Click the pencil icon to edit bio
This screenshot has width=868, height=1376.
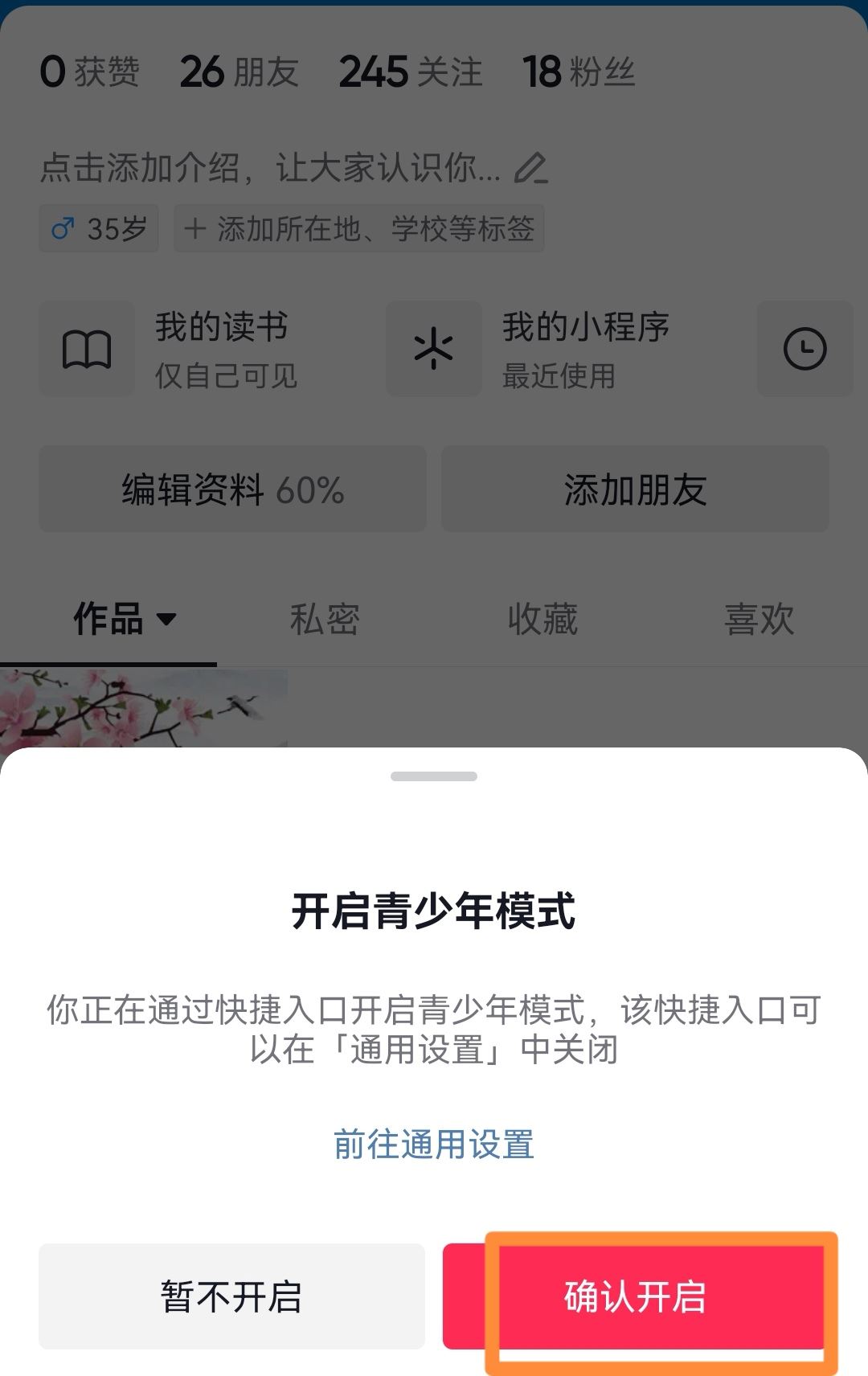point(530,169)
